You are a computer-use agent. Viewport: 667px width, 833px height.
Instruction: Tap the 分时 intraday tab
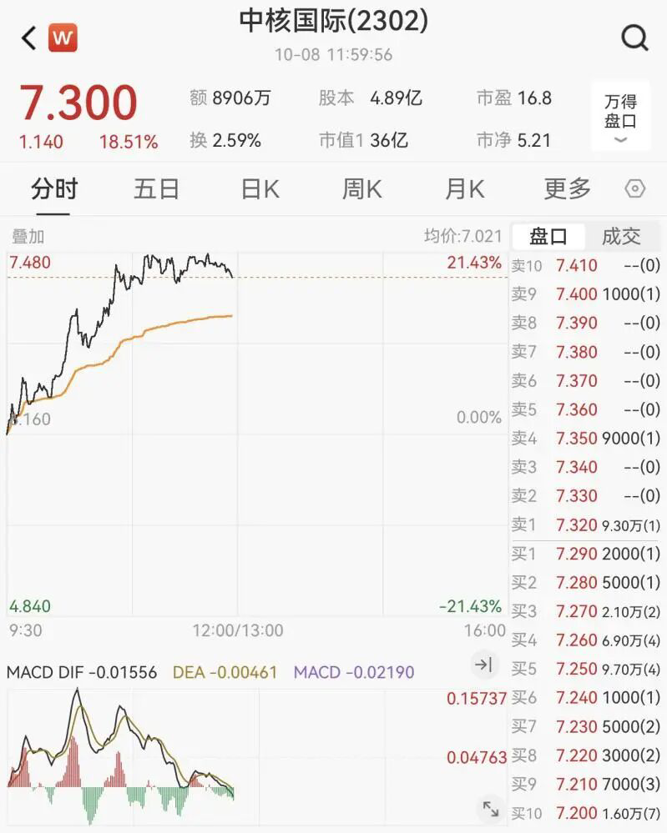pos(54,188)
